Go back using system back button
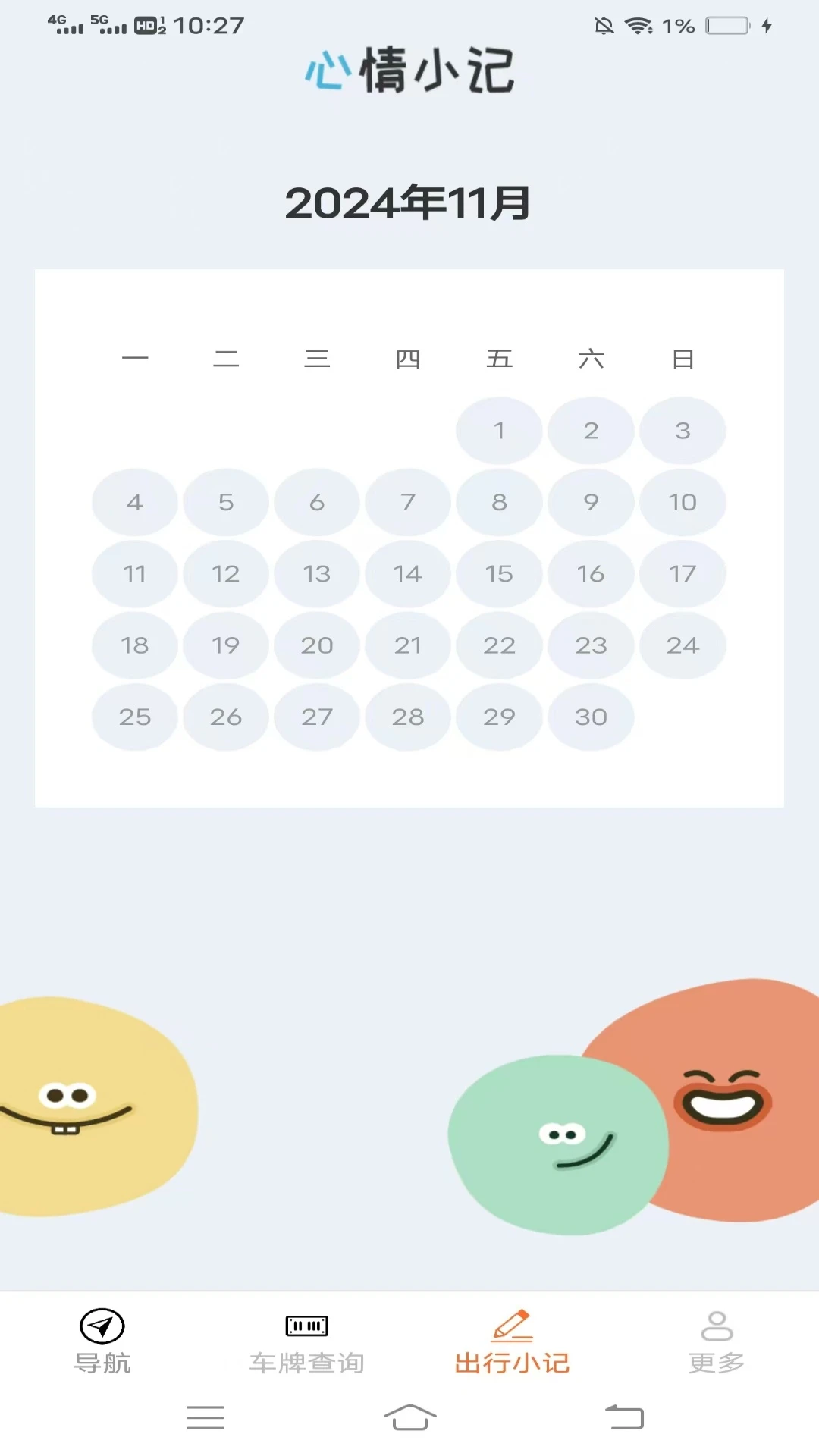 624,1417
